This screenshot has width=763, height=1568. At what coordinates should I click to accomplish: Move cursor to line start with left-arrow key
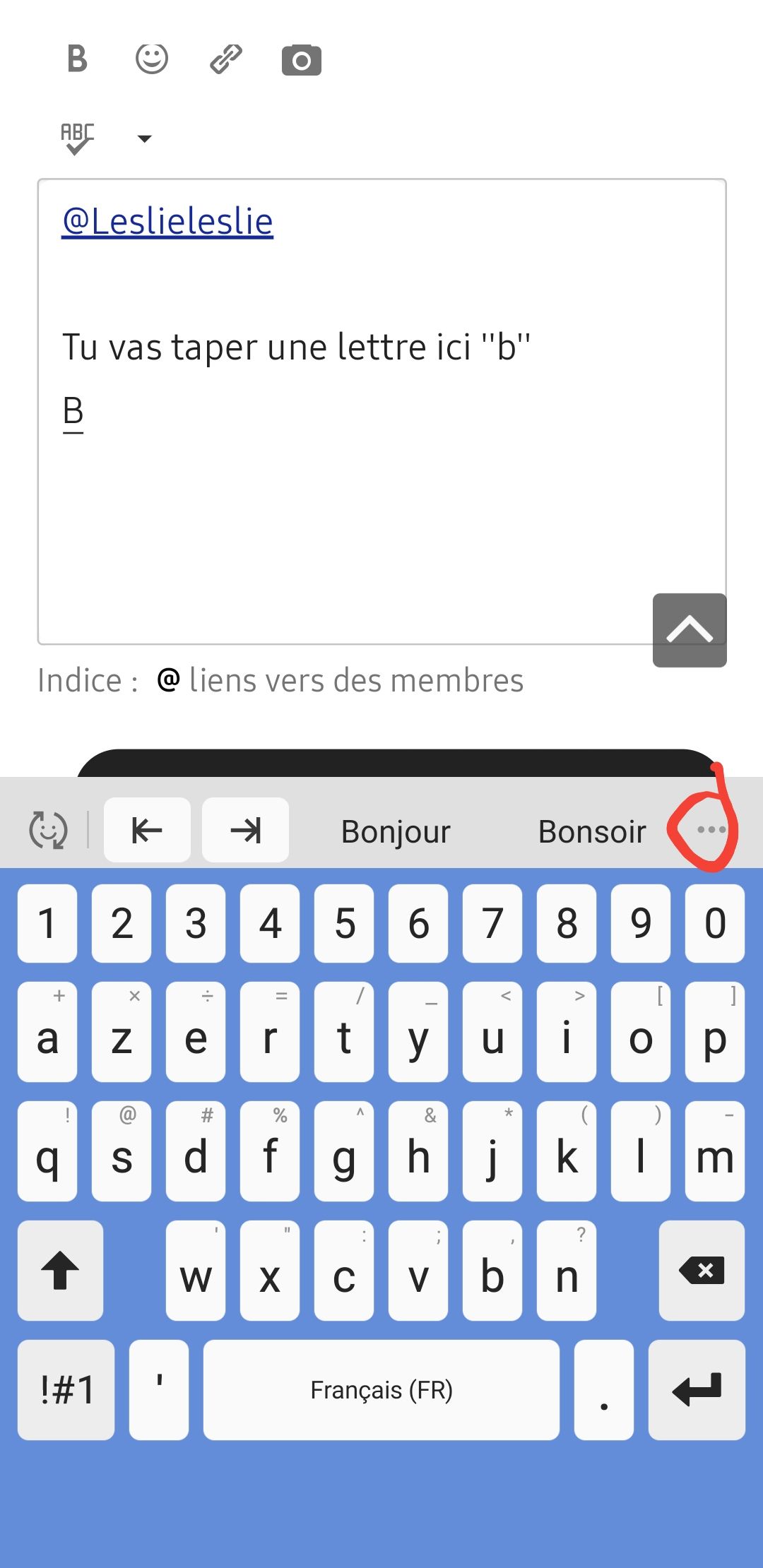147,831
